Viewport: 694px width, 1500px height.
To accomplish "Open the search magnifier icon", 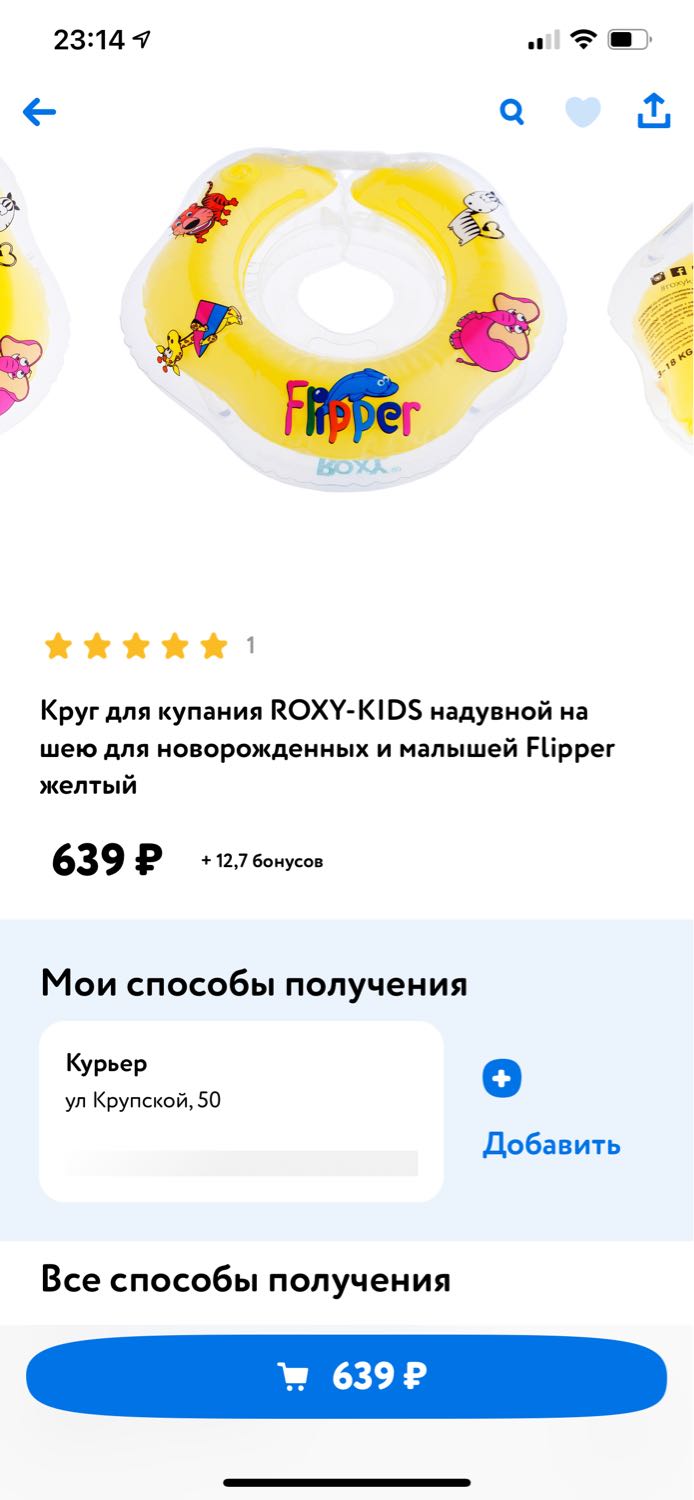I will point(512,112).
